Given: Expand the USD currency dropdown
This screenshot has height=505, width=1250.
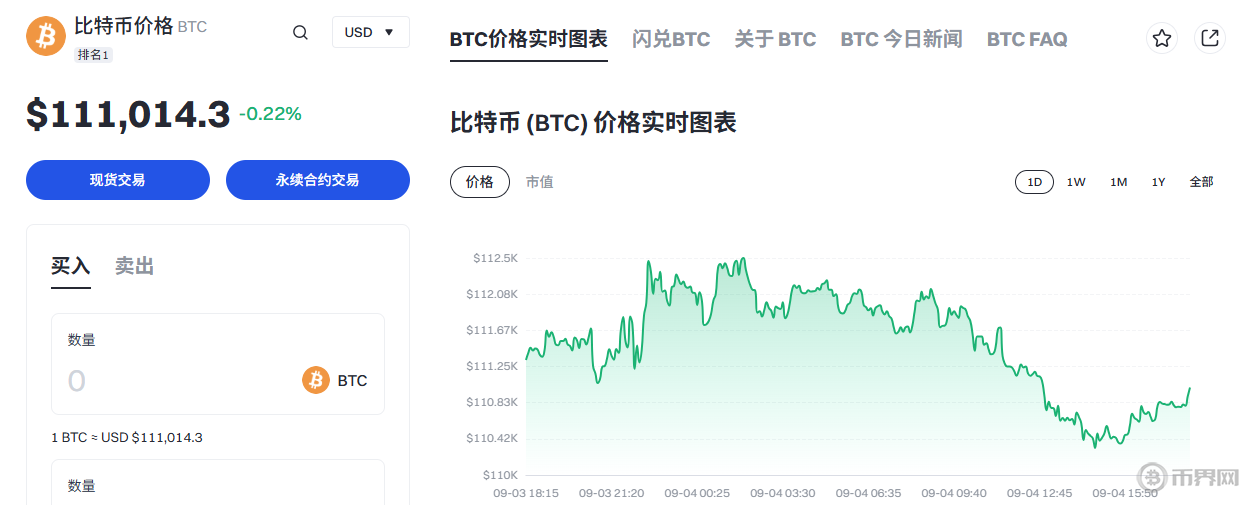Looking at the screenshot, I should pyautogui.click(x=370, y=32).
